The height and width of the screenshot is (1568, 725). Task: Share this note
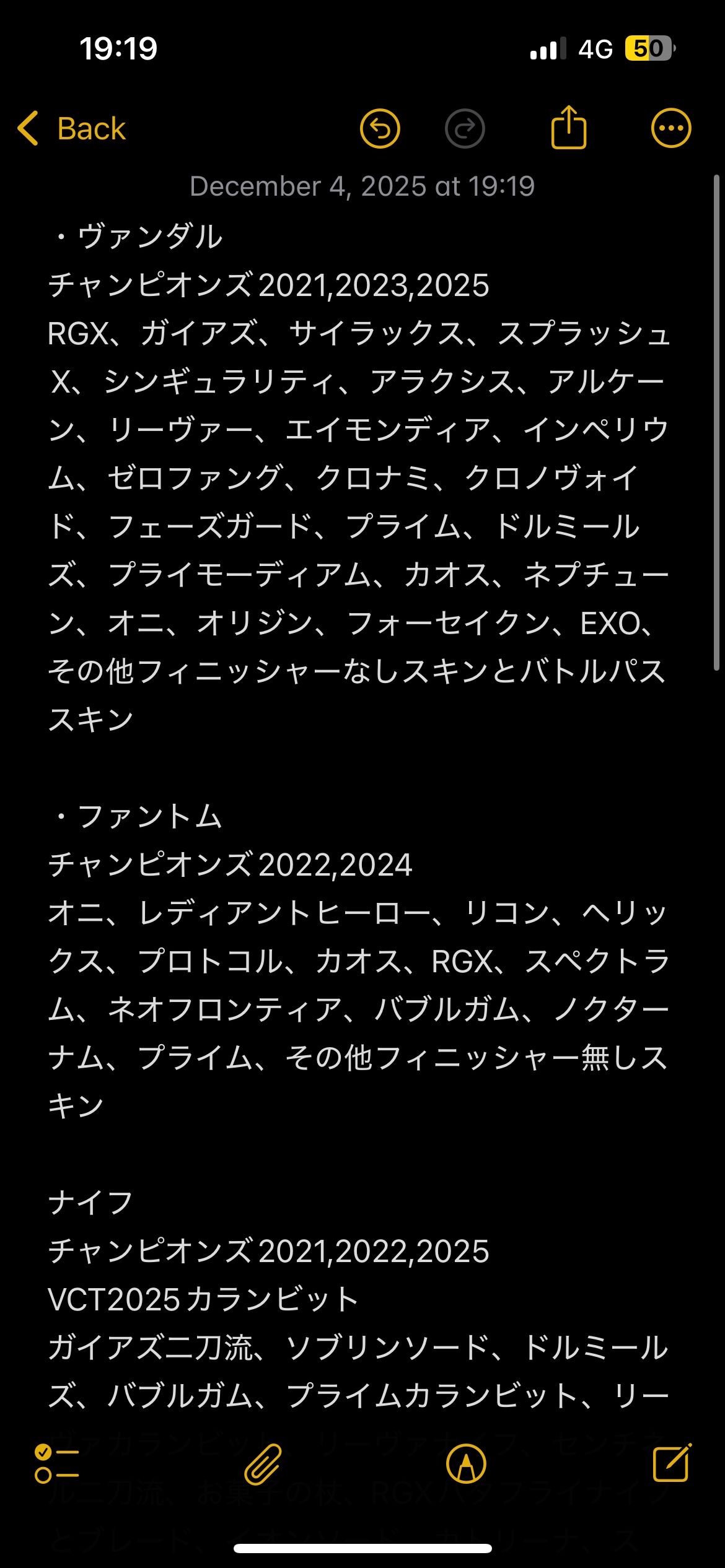pos(568,128)
